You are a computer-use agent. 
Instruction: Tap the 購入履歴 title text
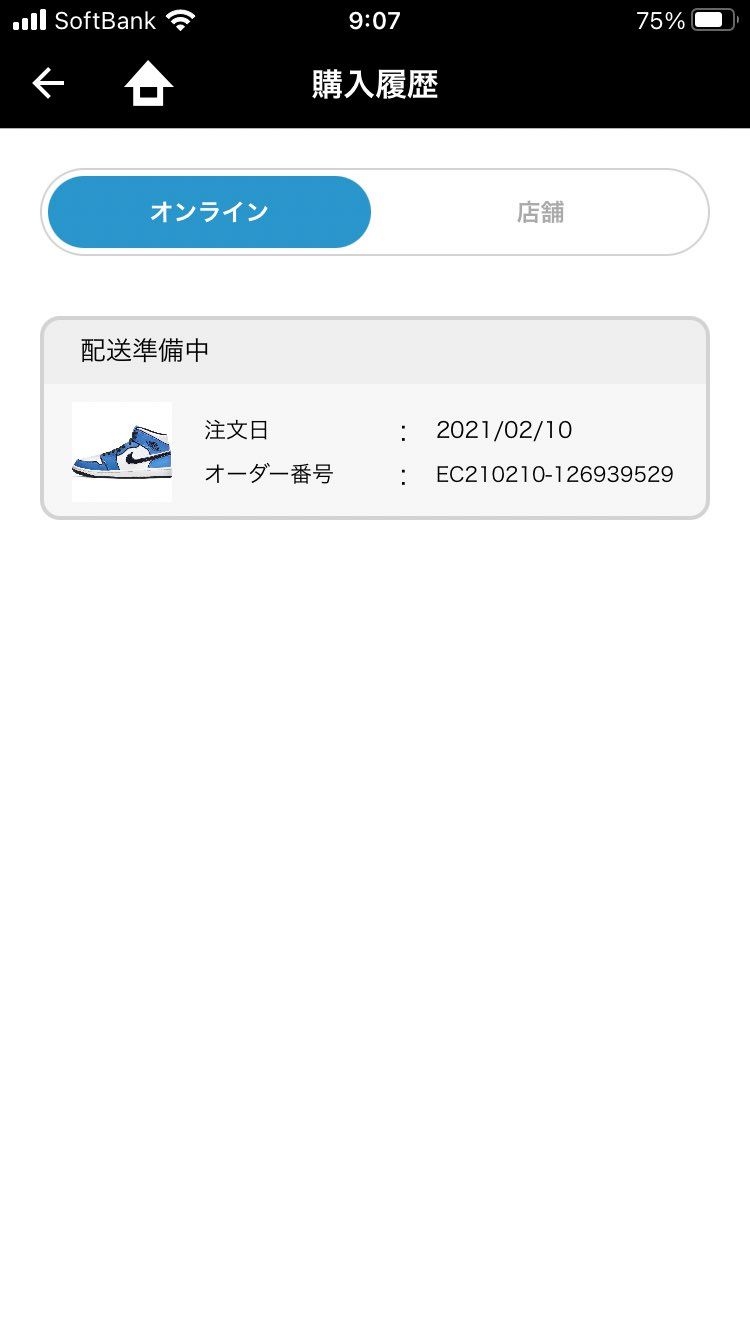[x=375, y=85]
